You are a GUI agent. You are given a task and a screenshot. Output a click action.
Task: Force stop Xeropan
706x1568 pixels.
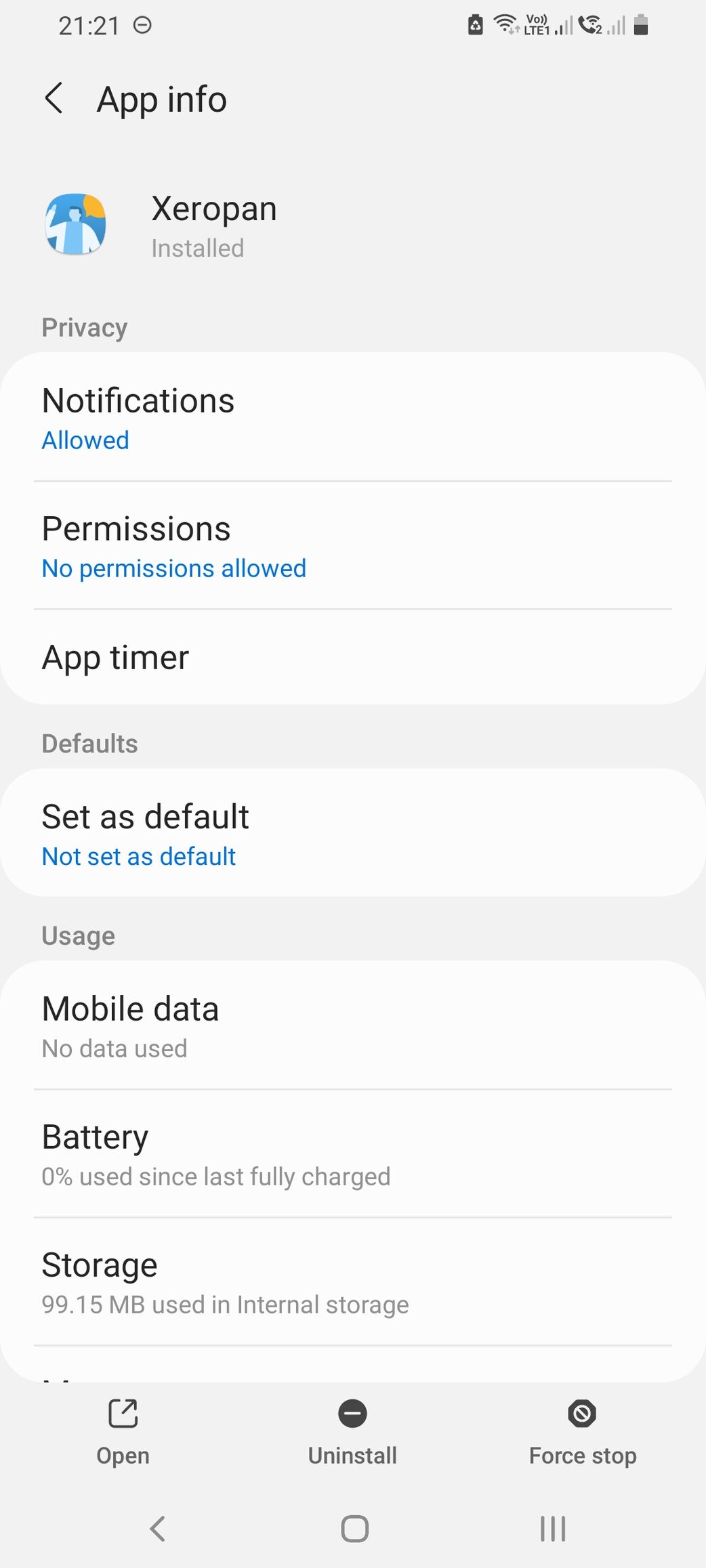click(583, 1432)
